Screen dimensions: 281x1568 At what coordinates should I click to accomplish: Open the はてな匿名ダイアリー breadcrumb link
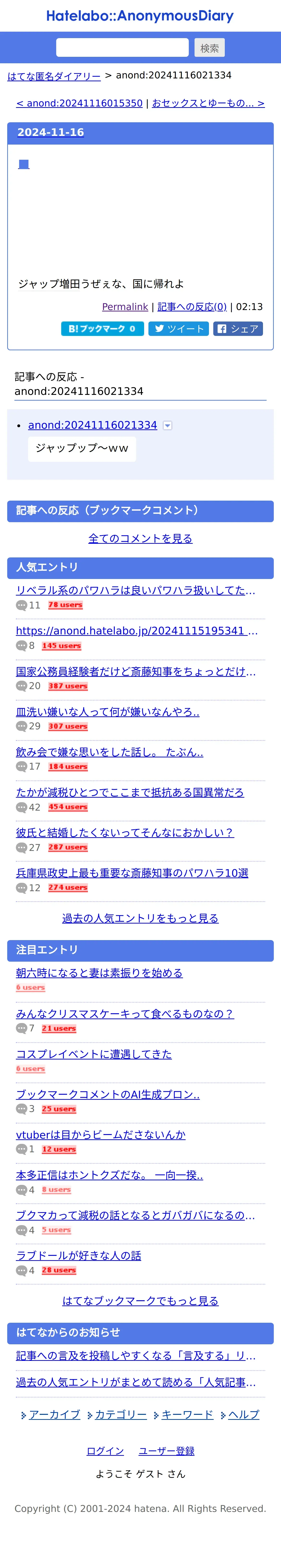[54, 76]
